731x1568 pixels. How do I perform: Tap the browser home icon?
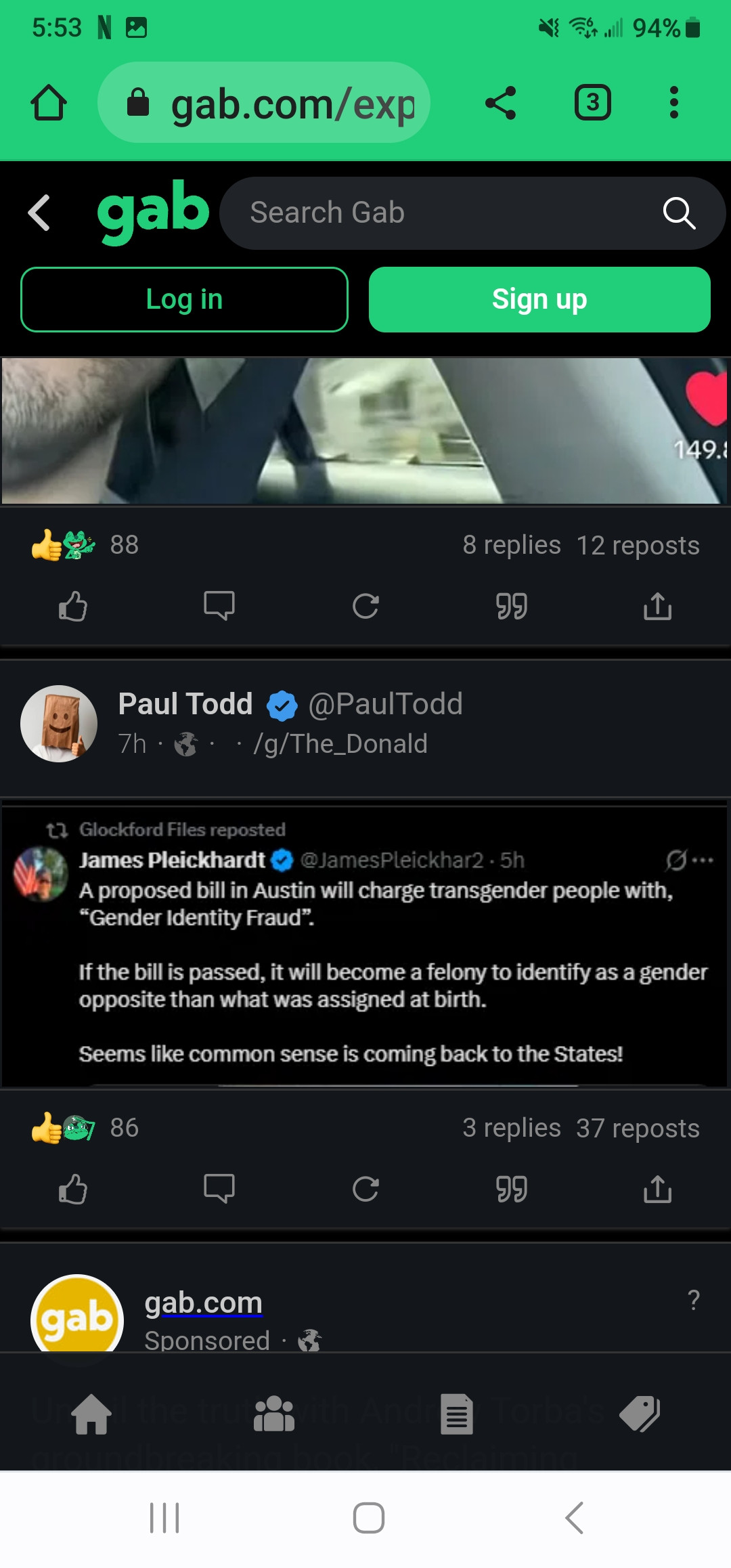[49, 103]
